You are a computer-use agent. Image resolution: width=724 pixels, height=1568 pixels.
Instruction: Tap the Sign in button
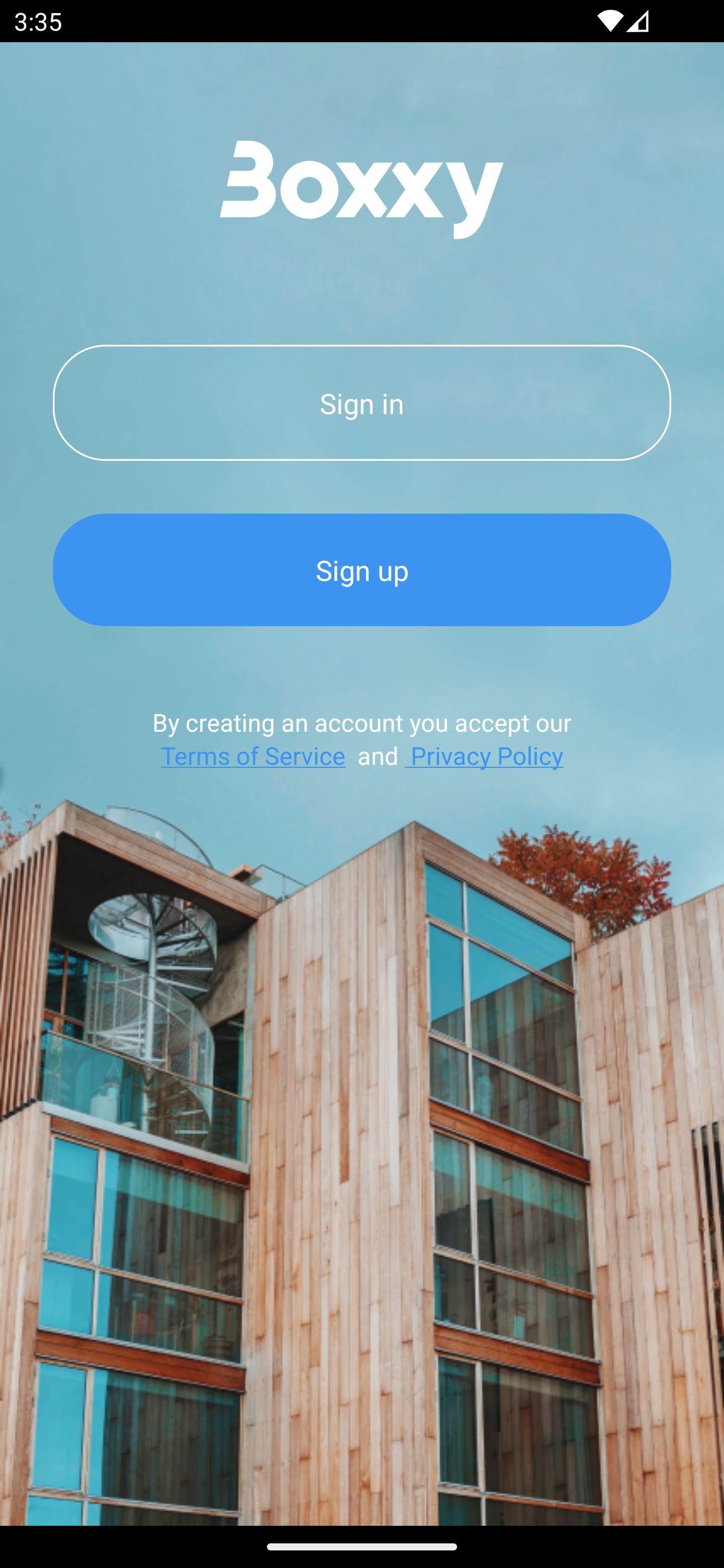pyautogui.click(x=361, y=403)
